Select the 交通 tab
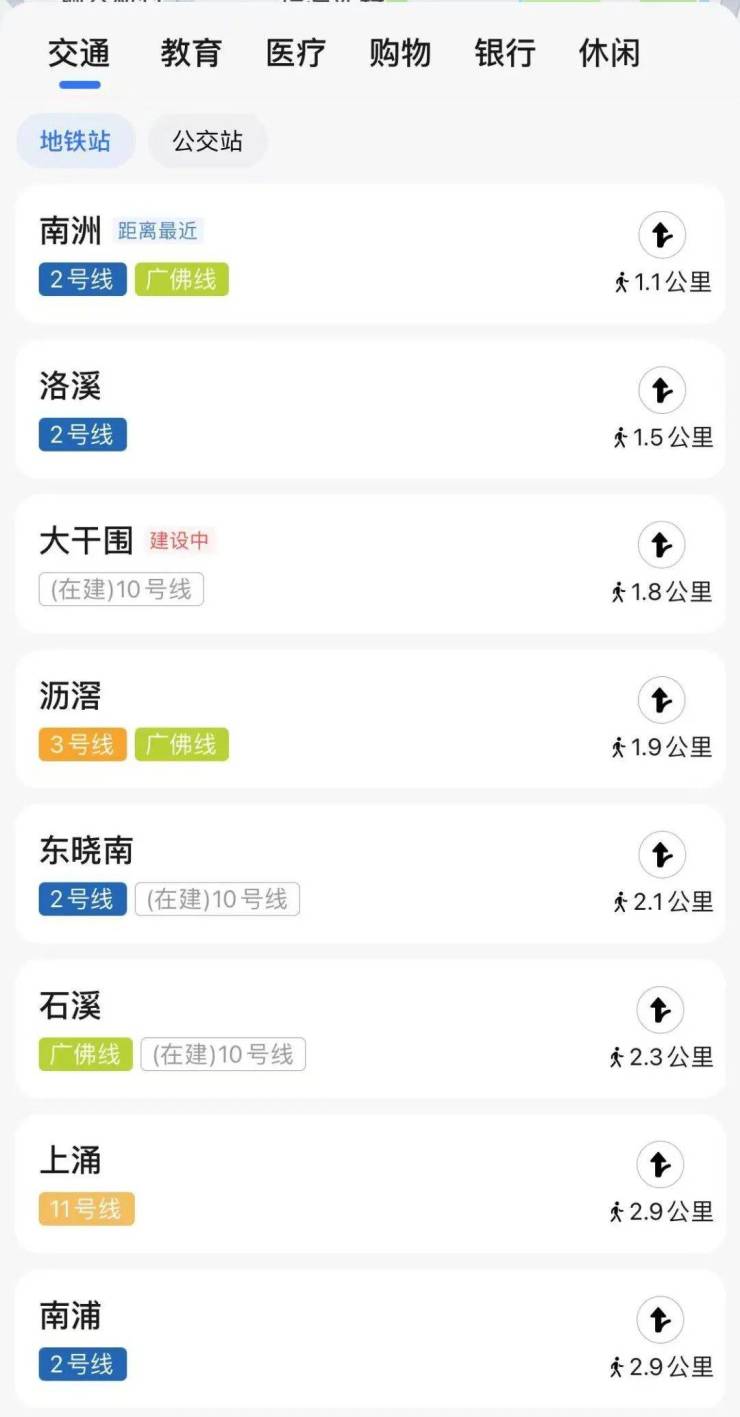This screenshot has width=740, height=1417. tap(79, 53)
